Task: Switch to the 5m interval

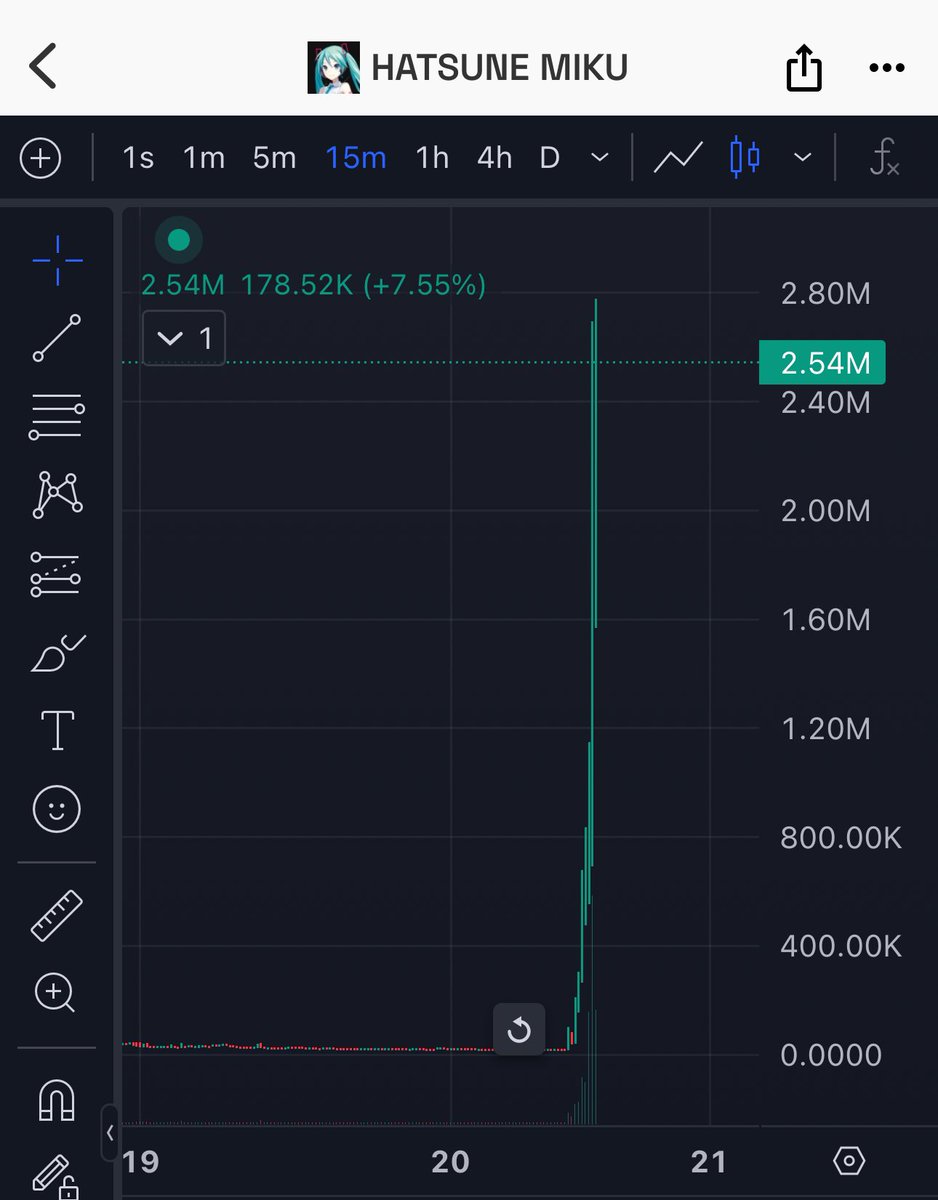Action: [274, 158]
